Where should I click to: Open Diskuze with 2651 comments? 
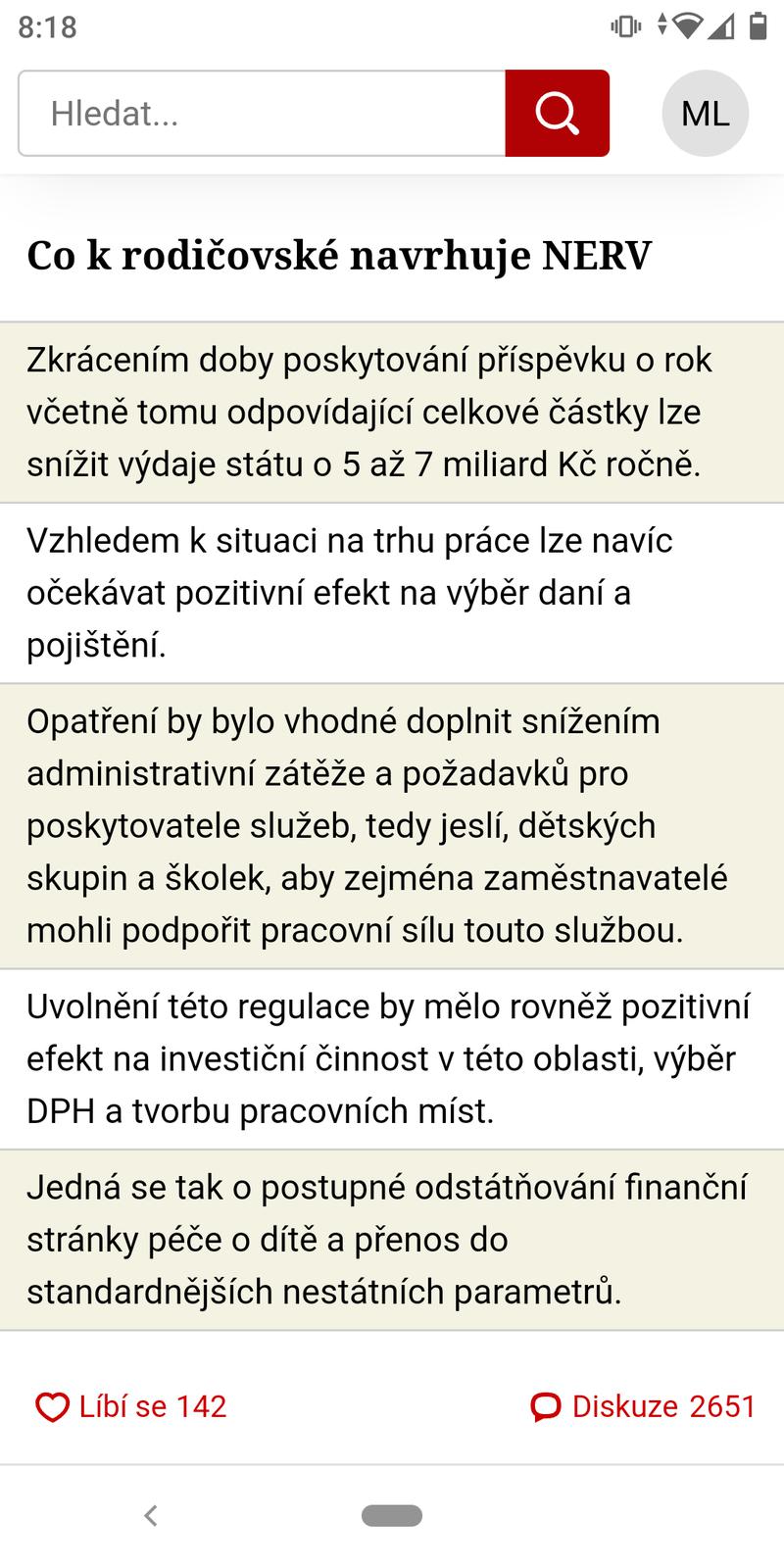pyautogui.click(x=643, y=1406)
